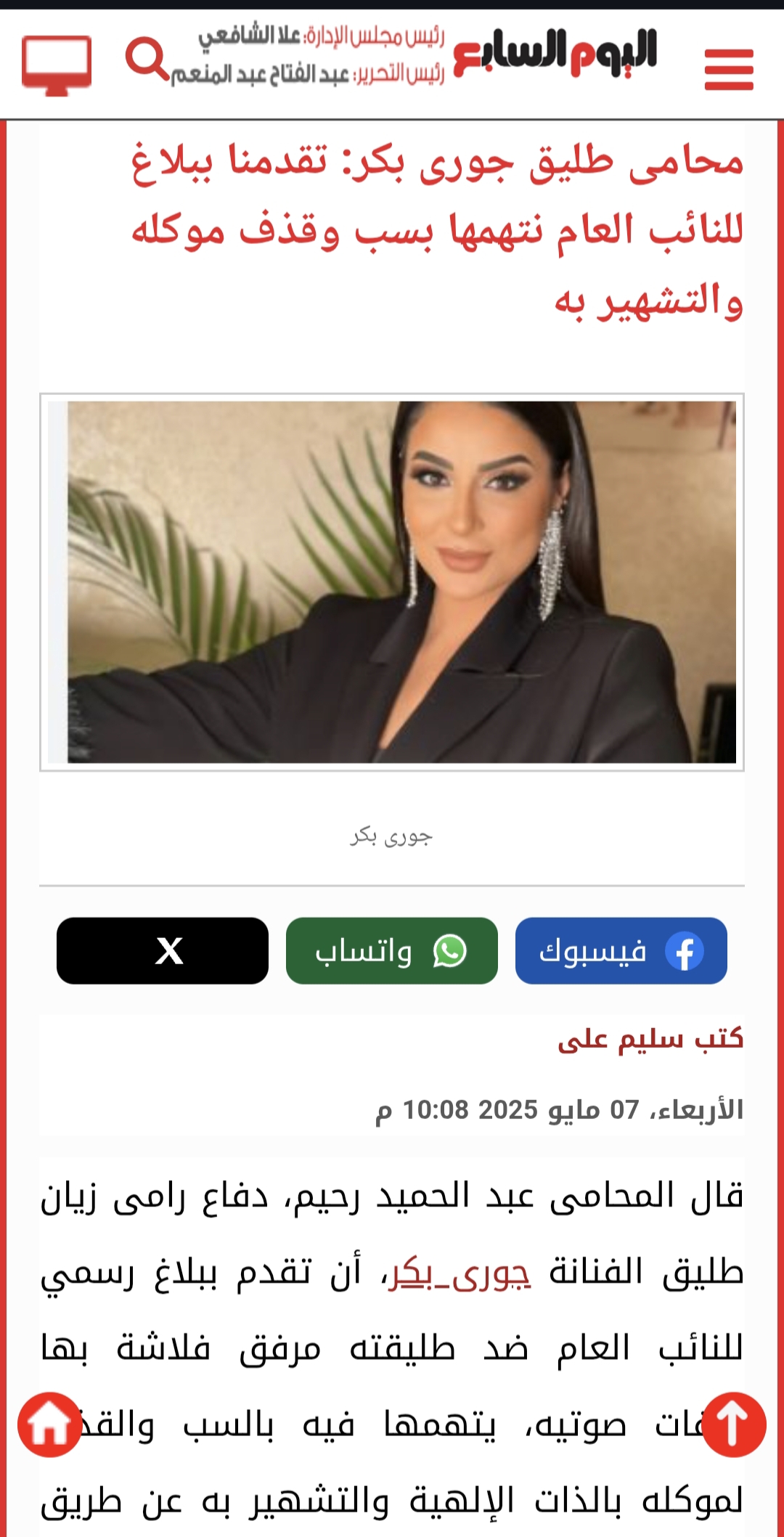Share the article on Facebook
The height and width of the screenshot is (1537, 784).
point(621,950)
